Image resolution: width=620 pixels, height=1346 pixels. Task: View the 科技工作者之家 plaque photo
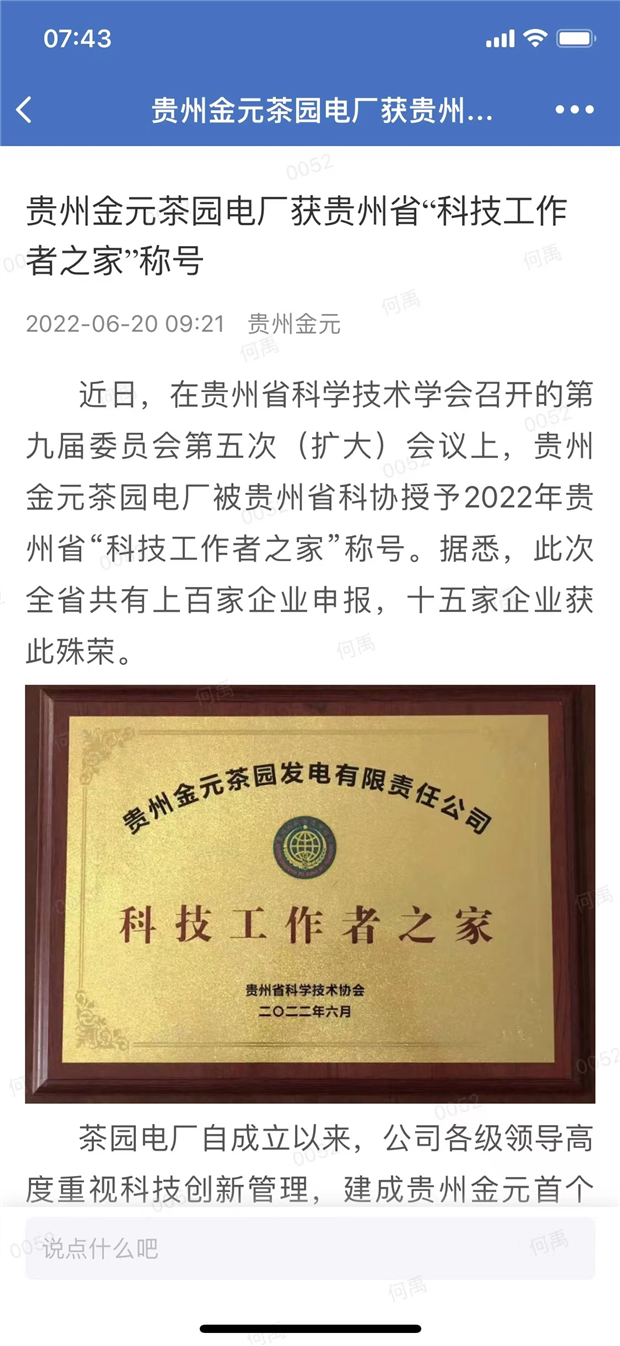click(310, 893)
